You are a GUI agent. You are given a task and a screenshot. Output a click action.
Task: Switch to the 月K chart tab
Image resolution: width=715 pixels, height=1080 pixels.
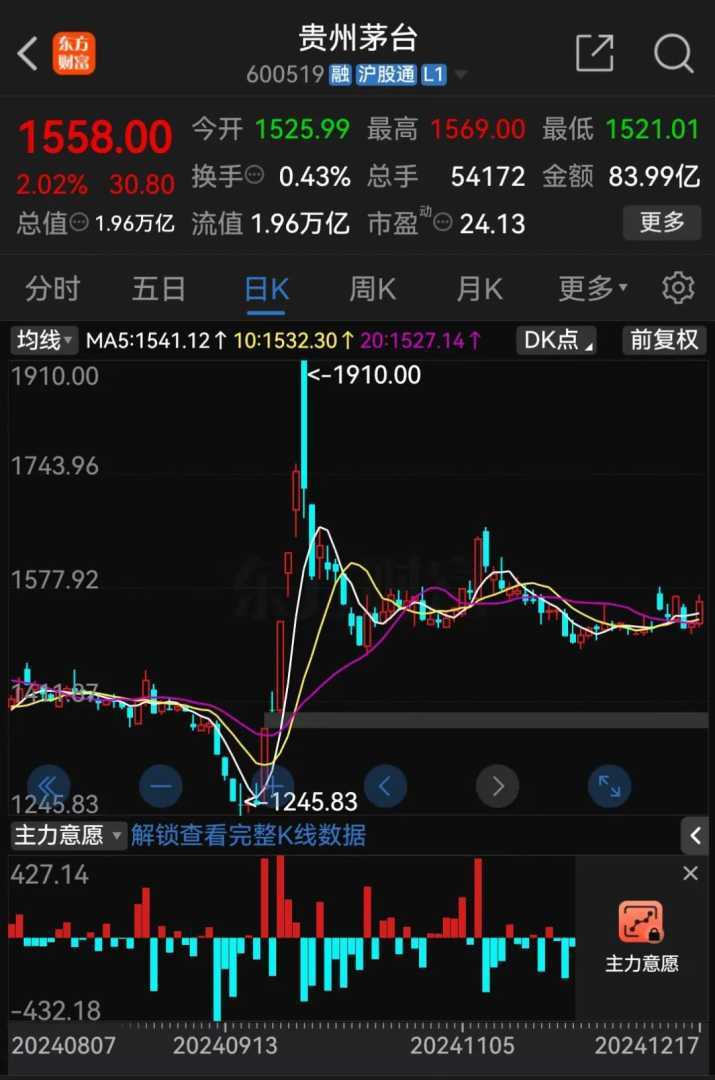479,289
